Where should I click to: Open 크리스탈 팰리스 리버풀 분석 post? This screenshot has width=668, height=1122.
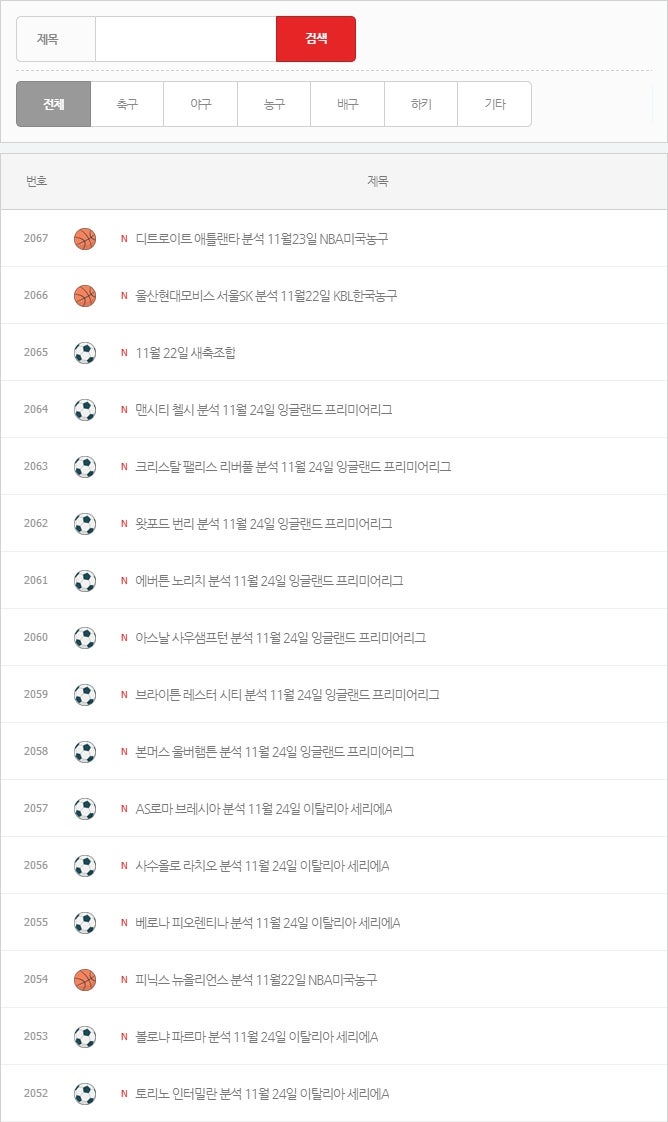point(293,467)
